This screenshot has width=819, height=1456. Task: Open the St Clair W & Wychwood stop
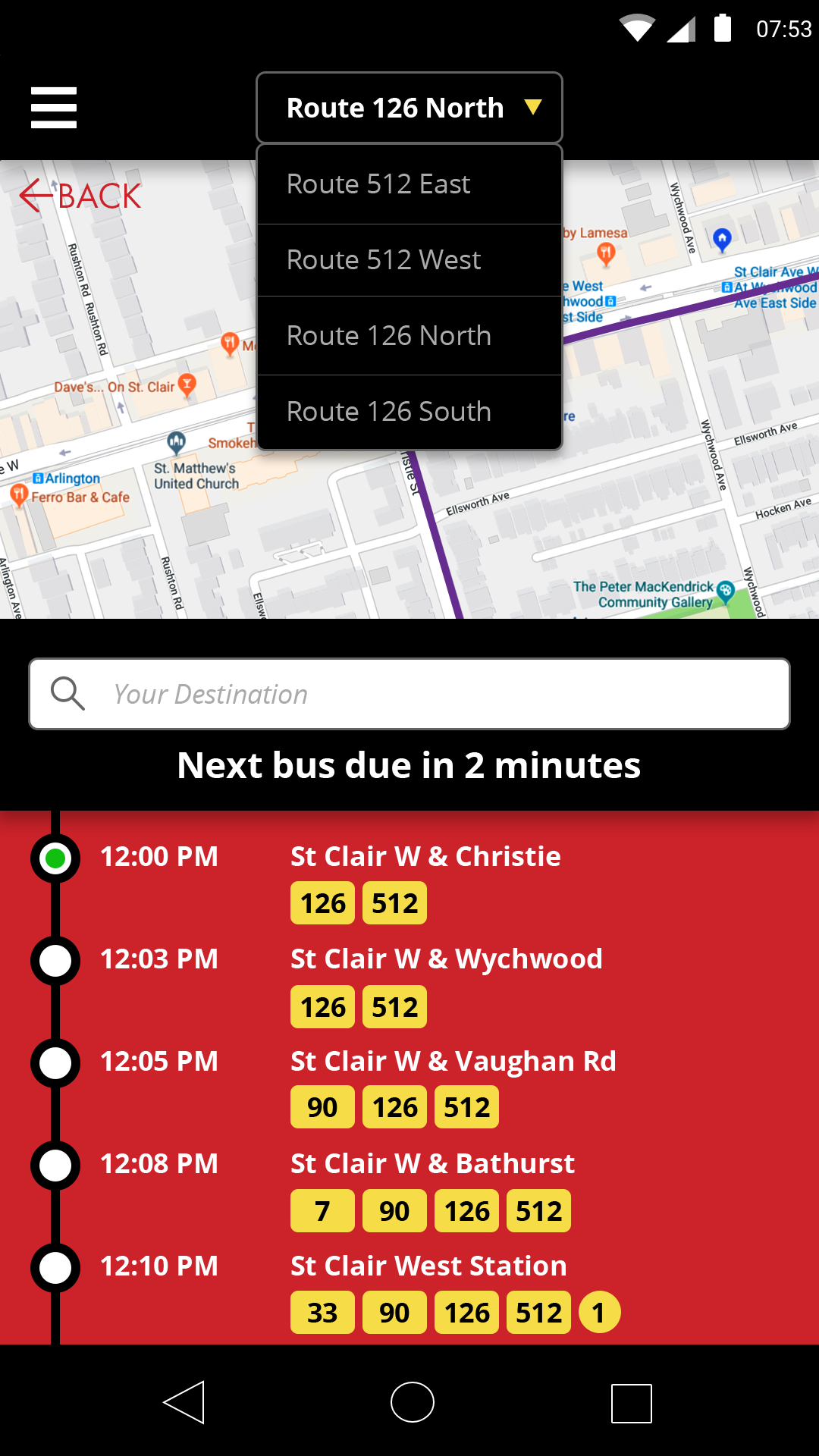coord(447,959)
